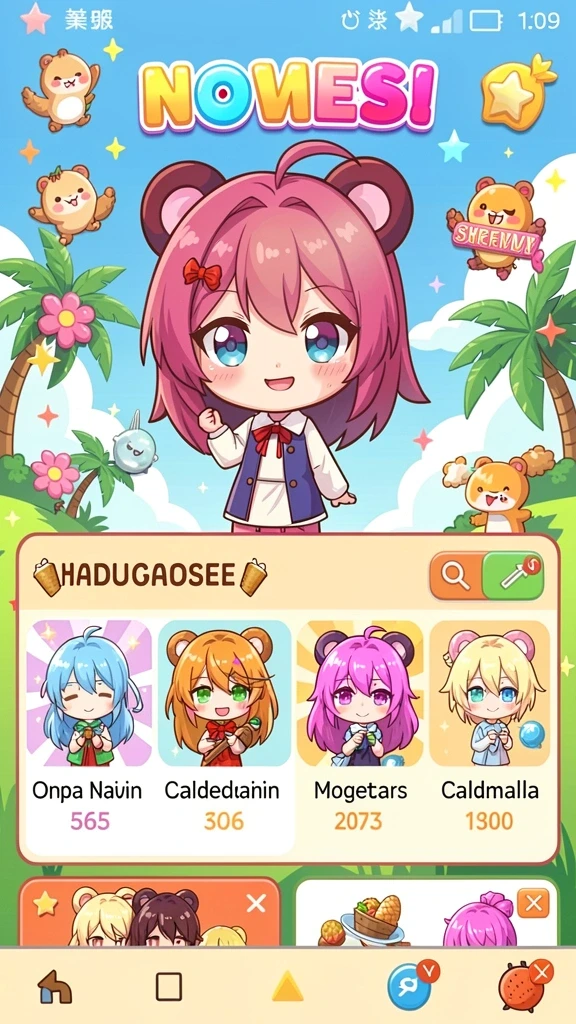Image resolution: width=576 pixels, height=1024 pixels.
Task: Tap the yellow triangle in bottom bar
Action: pyautogui.click(x=287, y=986)
